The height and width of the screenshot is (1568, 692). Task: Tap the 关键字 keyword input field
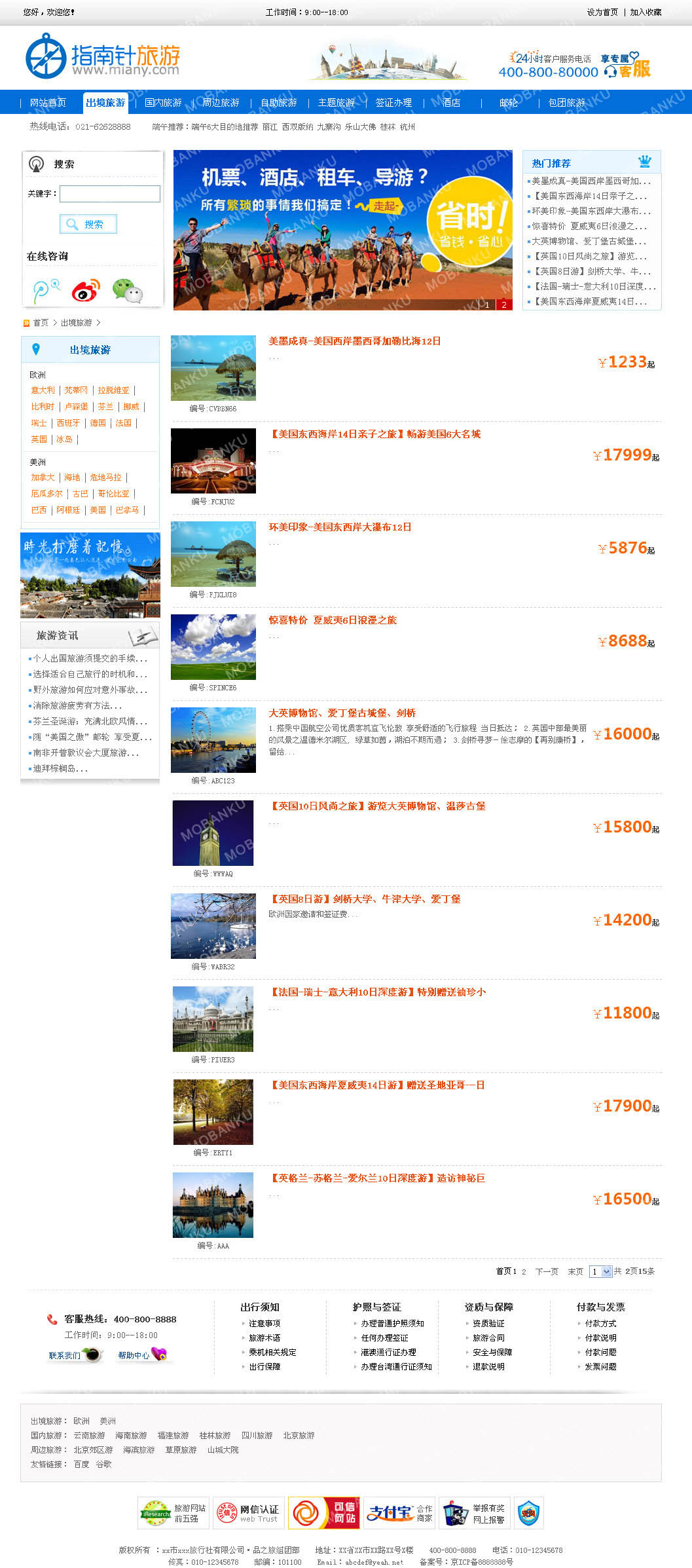(x=110, y=193)
